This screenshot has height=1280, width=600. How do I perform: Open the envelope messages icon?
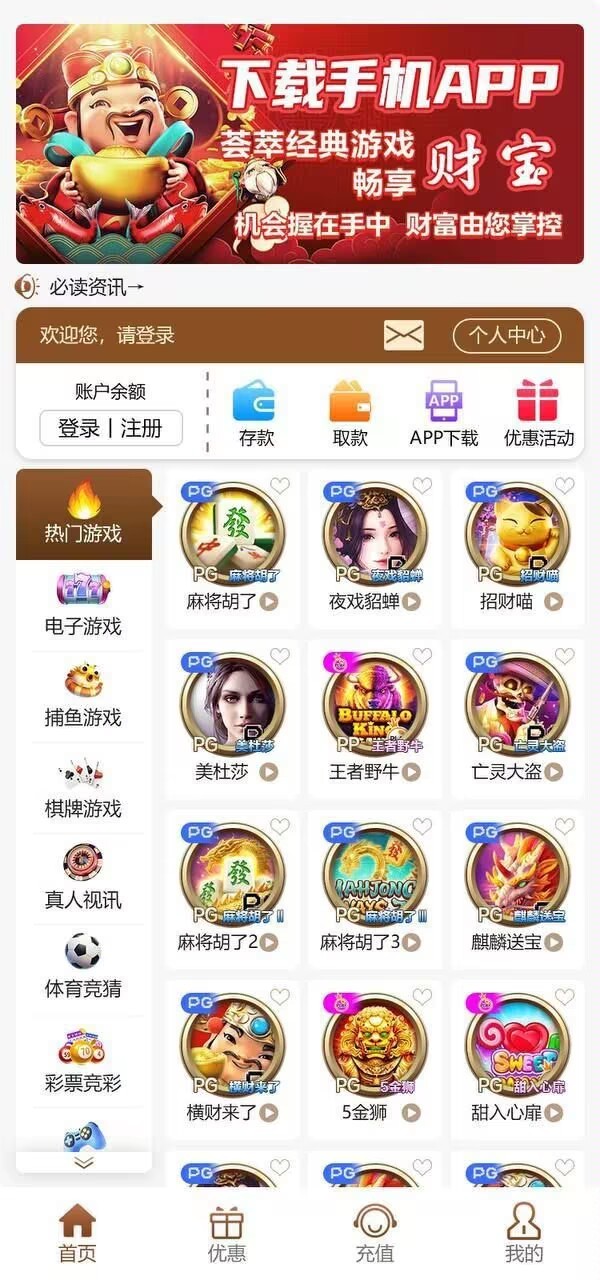click(403, 335)
